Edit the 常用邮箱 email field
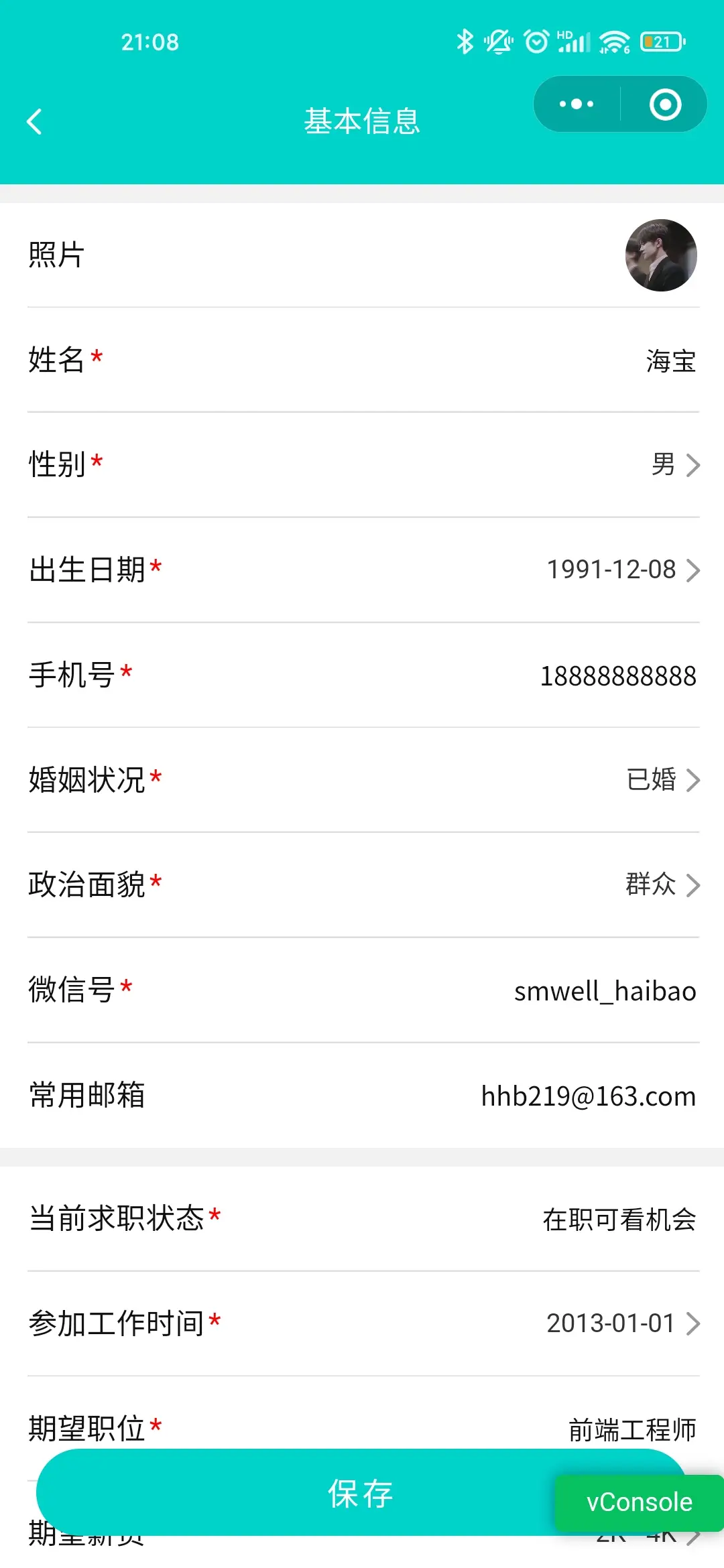Screen dimensions: 724x1568 click(363, 1095)
